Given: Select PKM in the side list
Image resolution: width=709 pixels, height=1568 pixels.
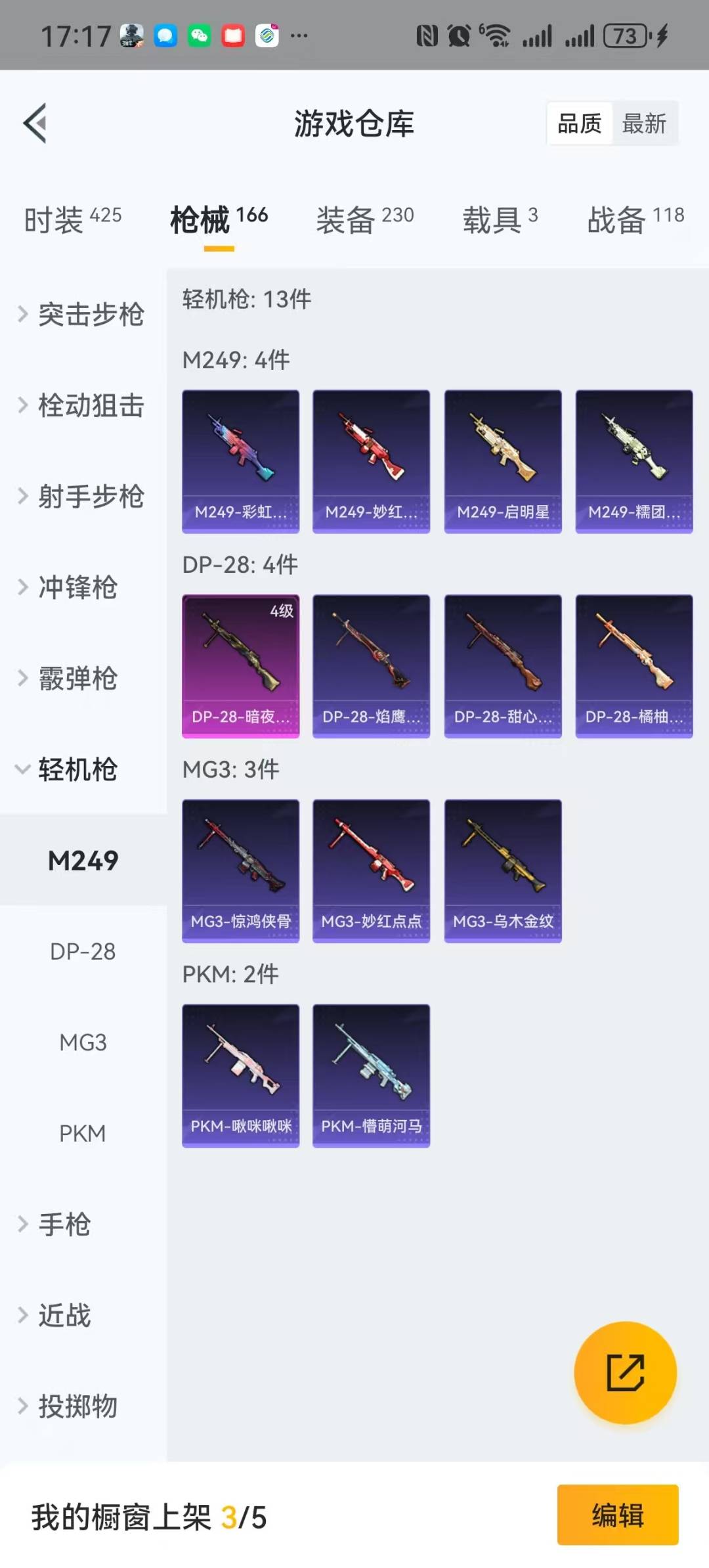Looking at the screenshot, I should coord(83,1133).
